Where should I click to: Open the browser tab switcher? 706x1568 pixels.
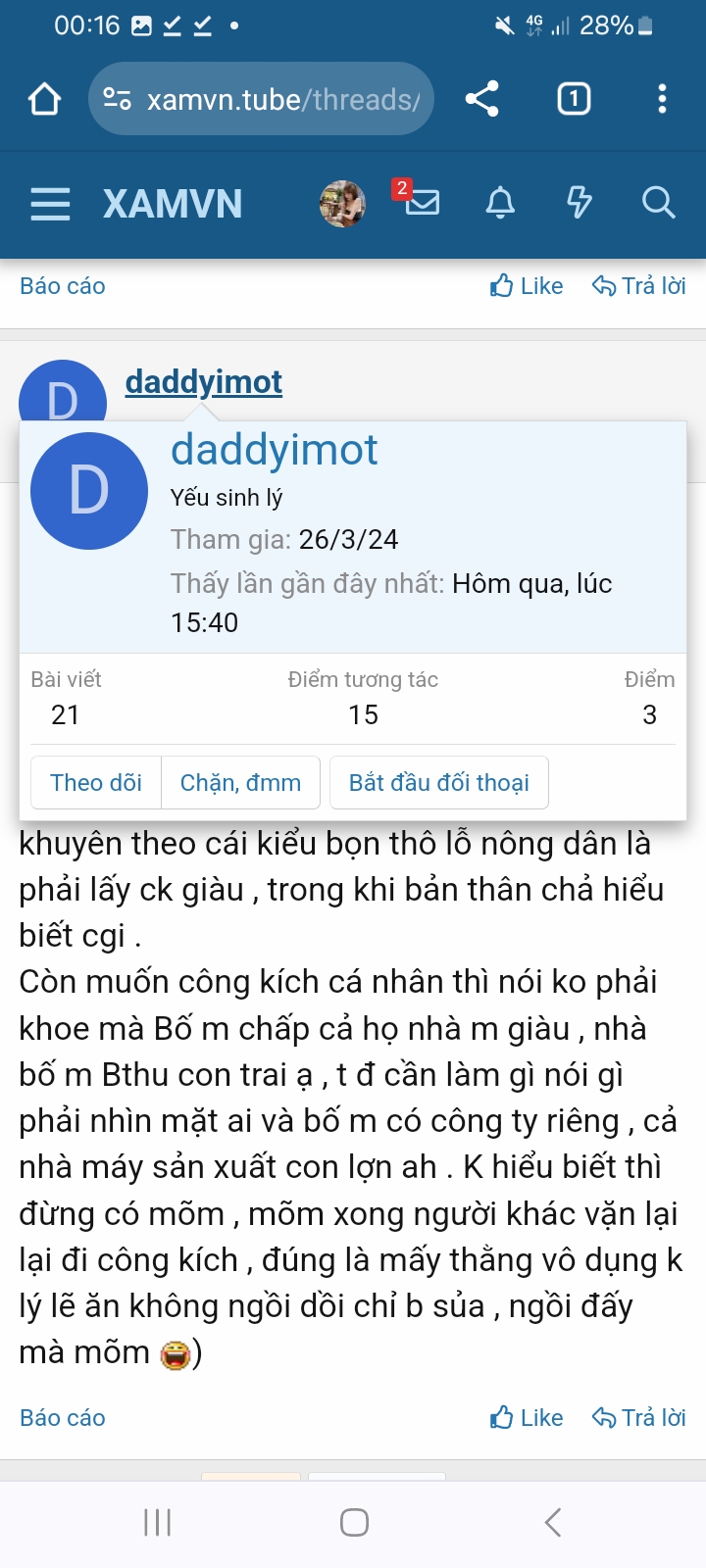point(574,99)
